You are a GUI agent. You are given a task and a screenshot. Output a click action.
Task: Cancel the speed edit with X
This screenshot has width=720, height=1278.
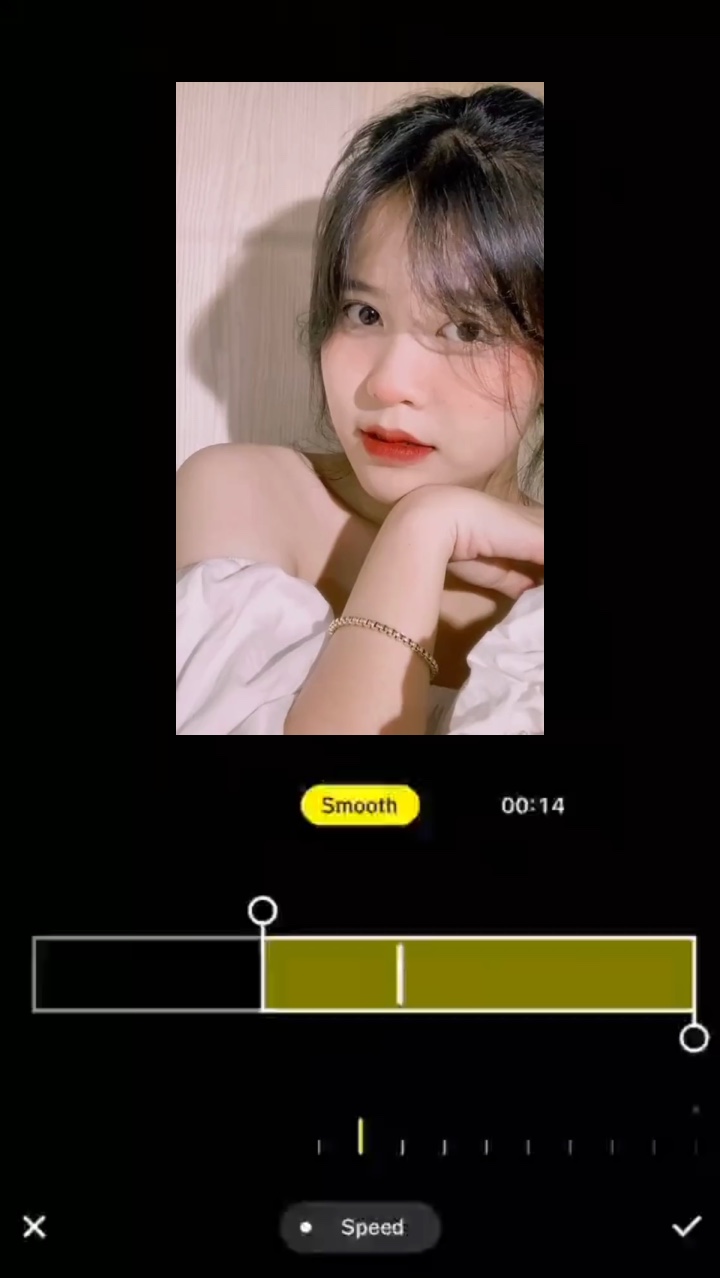[x=34, y=1227]
